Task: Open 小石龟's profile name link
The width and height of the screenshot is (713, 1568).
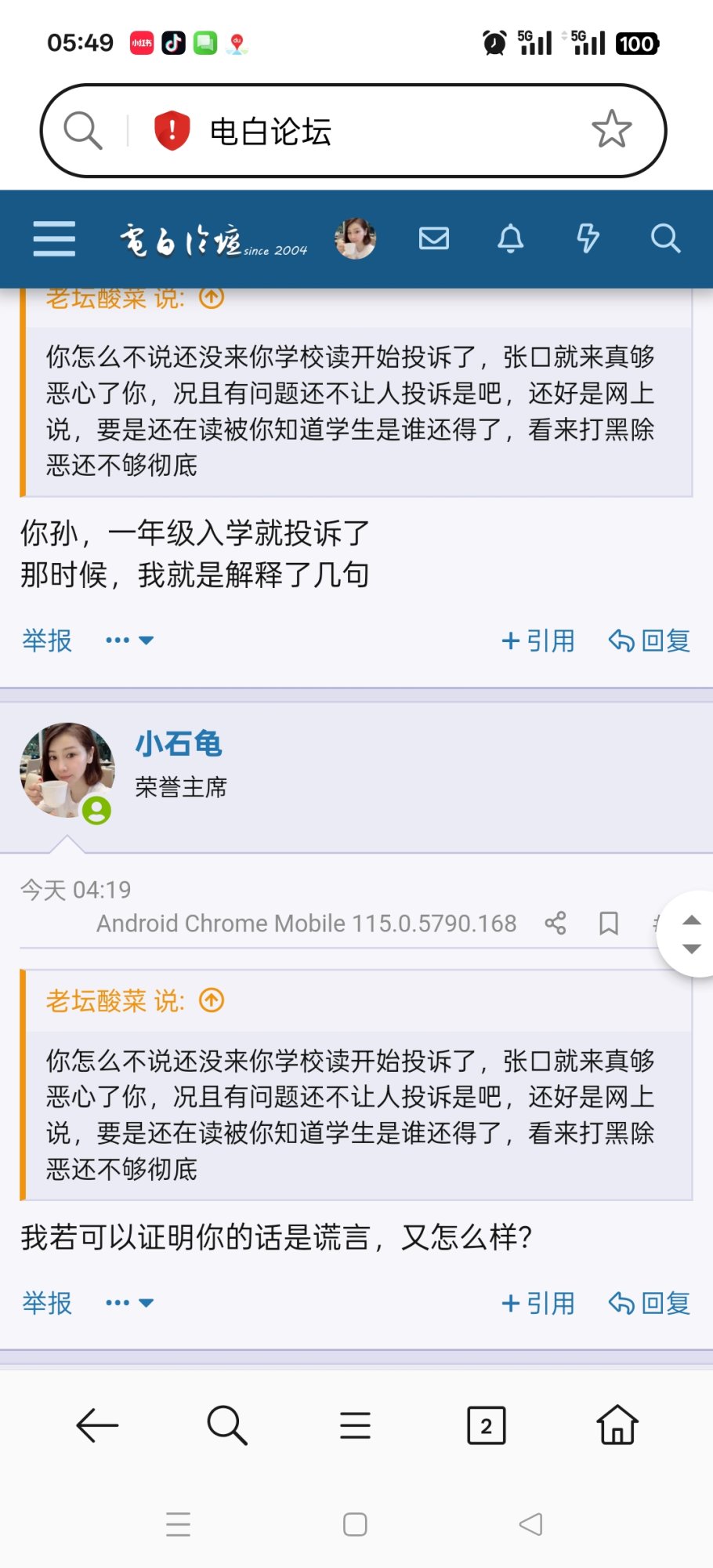Action: tap(179, 743)
